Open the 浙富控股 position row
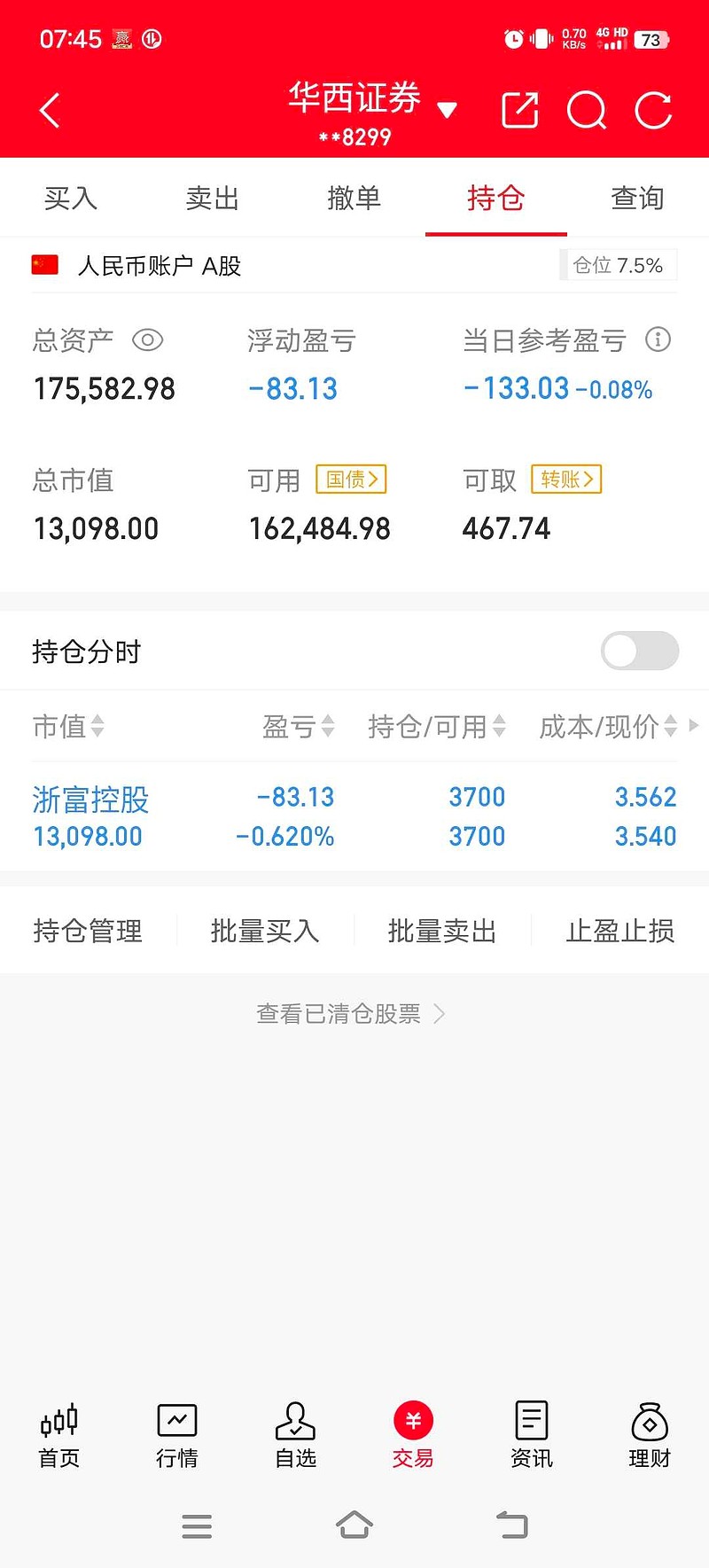Screen dimensions: 709x1568 click(x=354, y=816)
